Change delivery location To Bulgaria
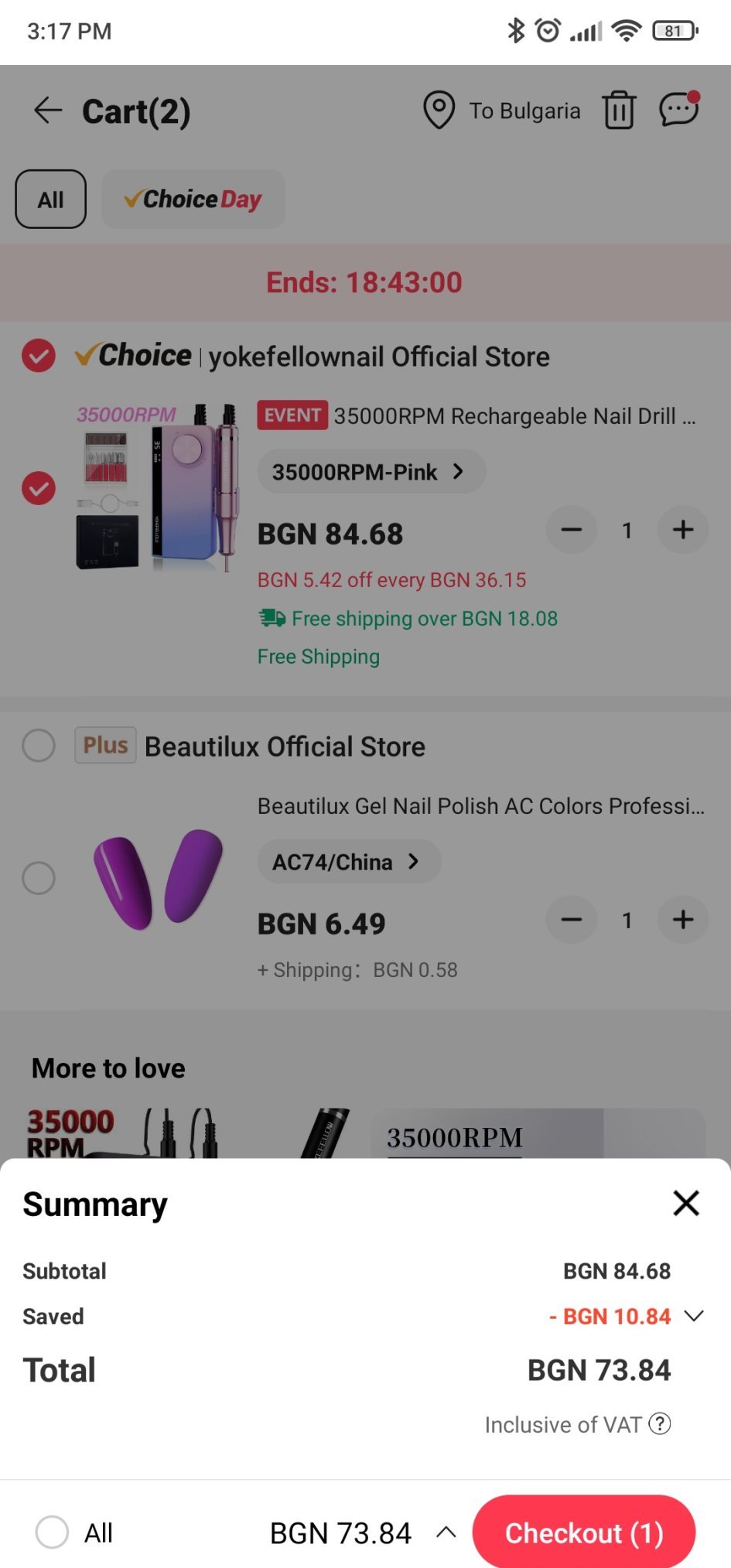 click(x=503, y=111)
